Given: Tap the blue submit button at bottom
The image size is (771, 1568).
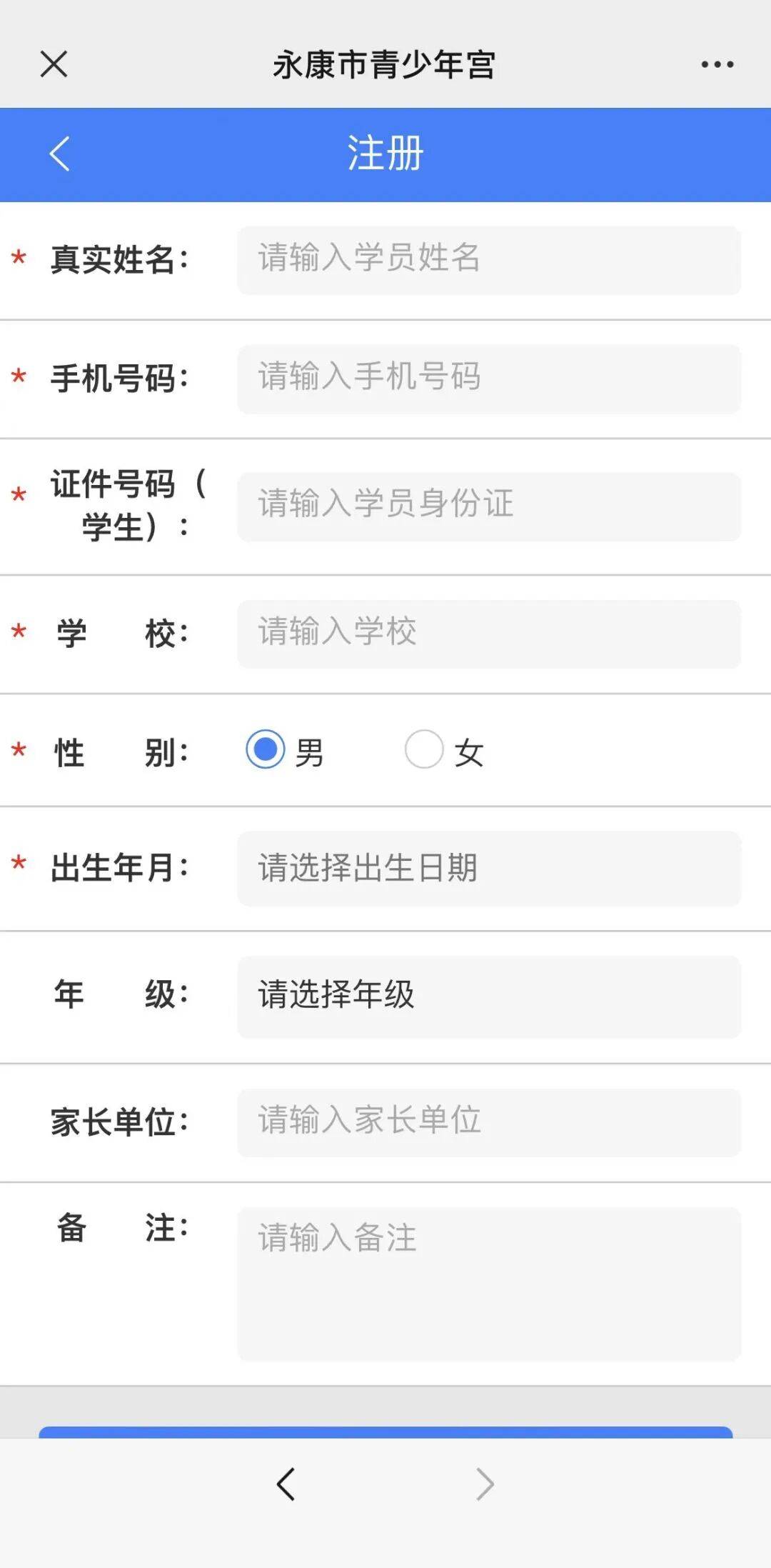Looking at the screenshot, I should 385,1432.
